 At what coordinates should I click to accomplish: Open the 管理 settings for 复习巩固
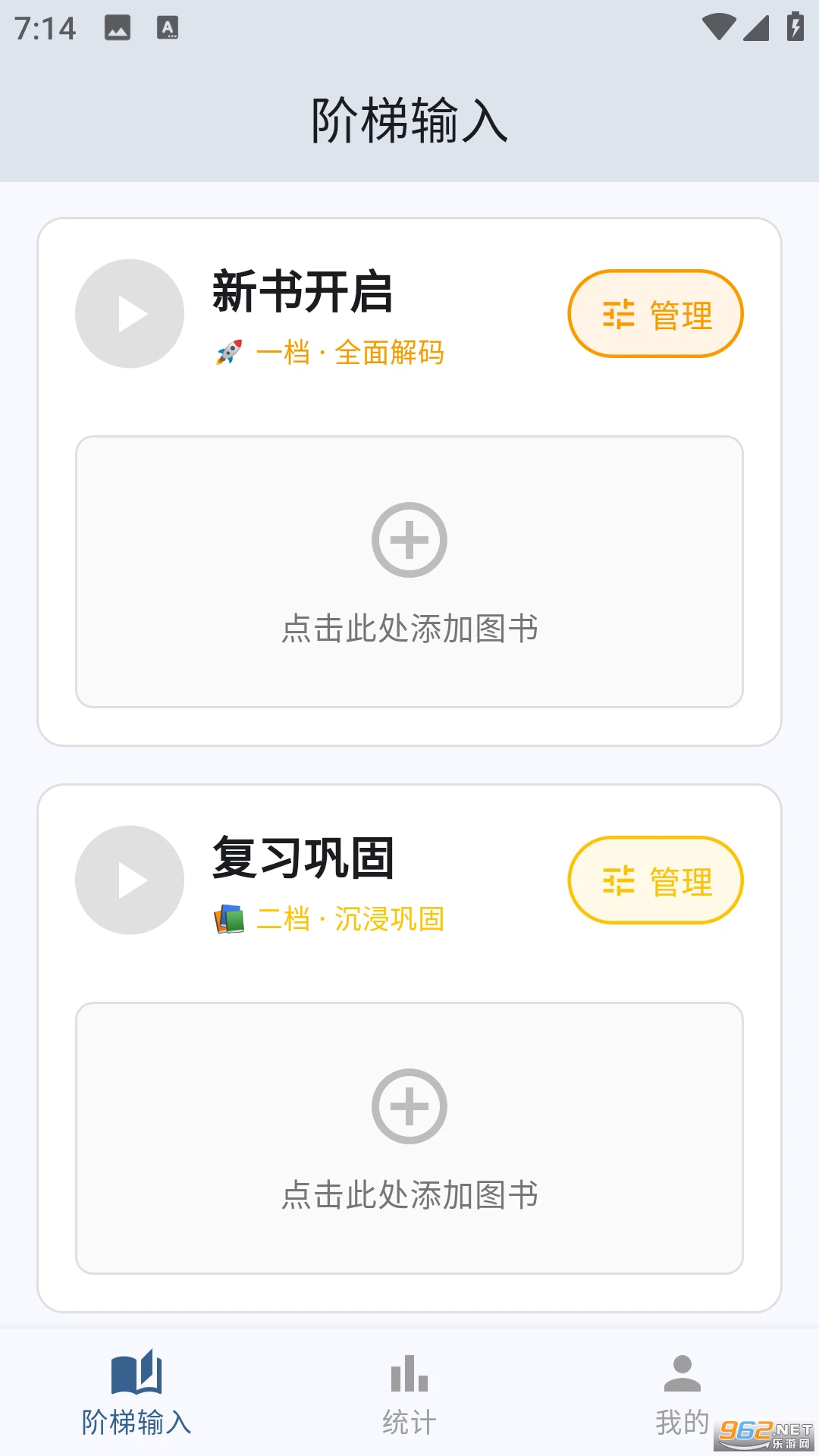click(x=655, y=880)
